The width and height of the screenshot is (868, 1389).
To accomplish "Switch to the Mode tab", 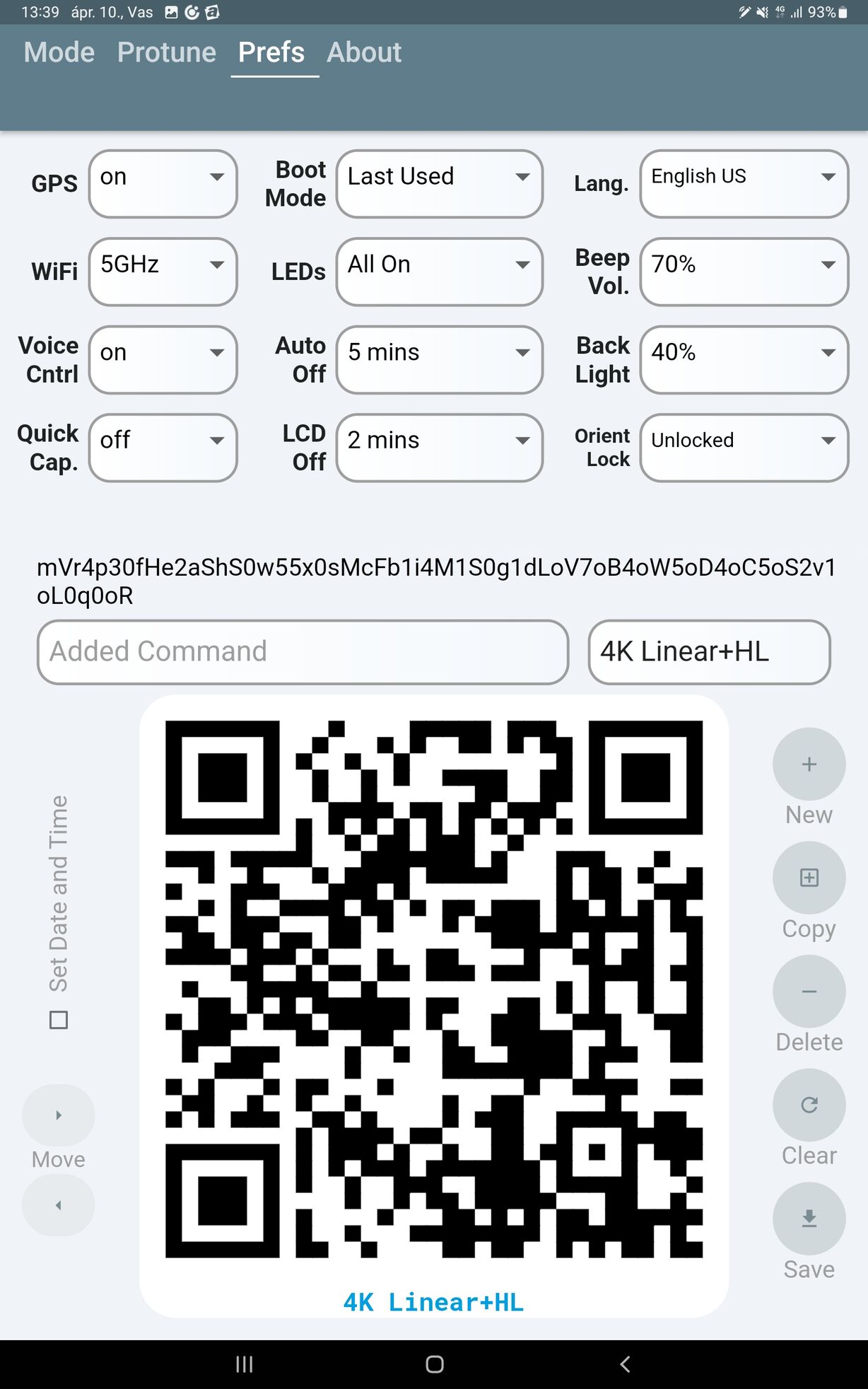I will (59, 53).
